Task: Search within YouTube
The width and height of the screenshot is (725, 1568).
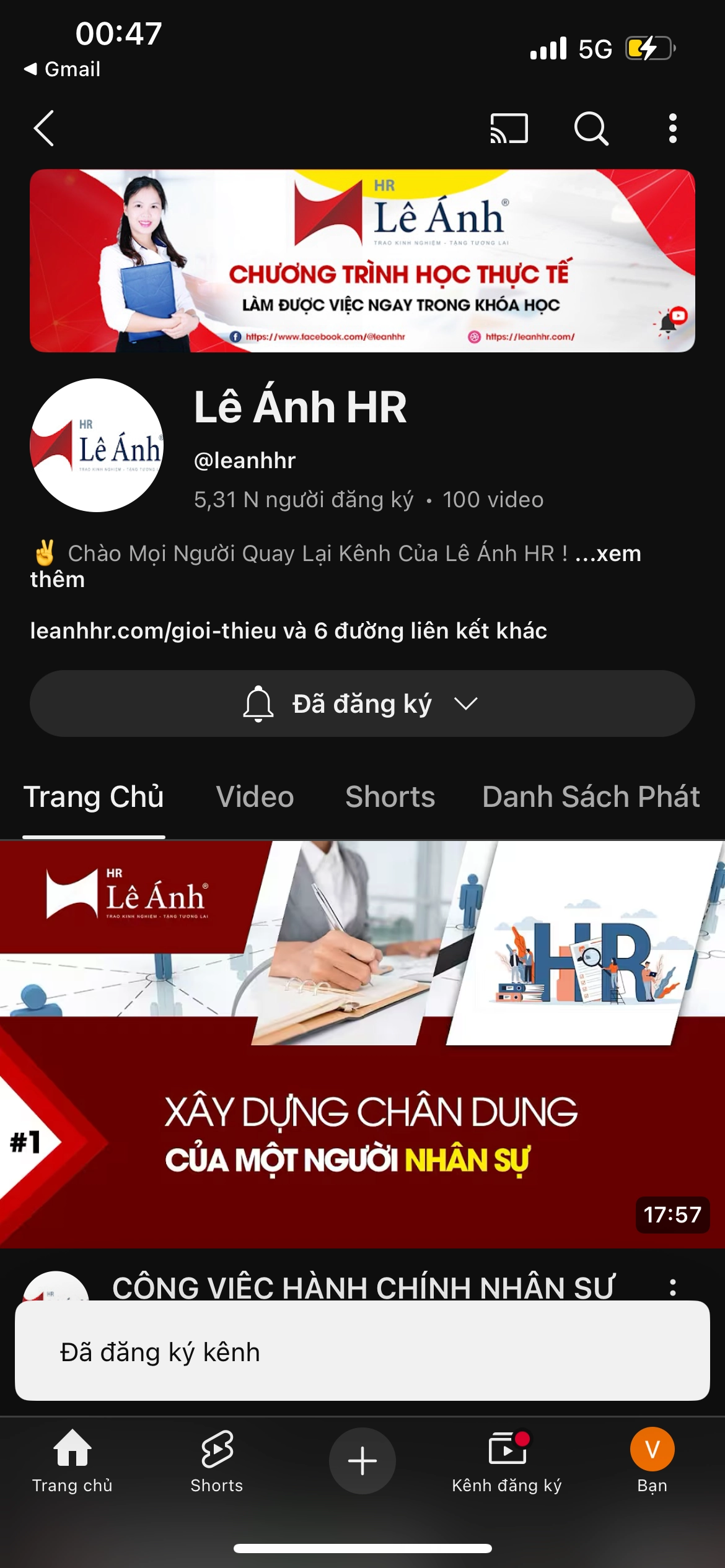Action: tap(591, 128)
